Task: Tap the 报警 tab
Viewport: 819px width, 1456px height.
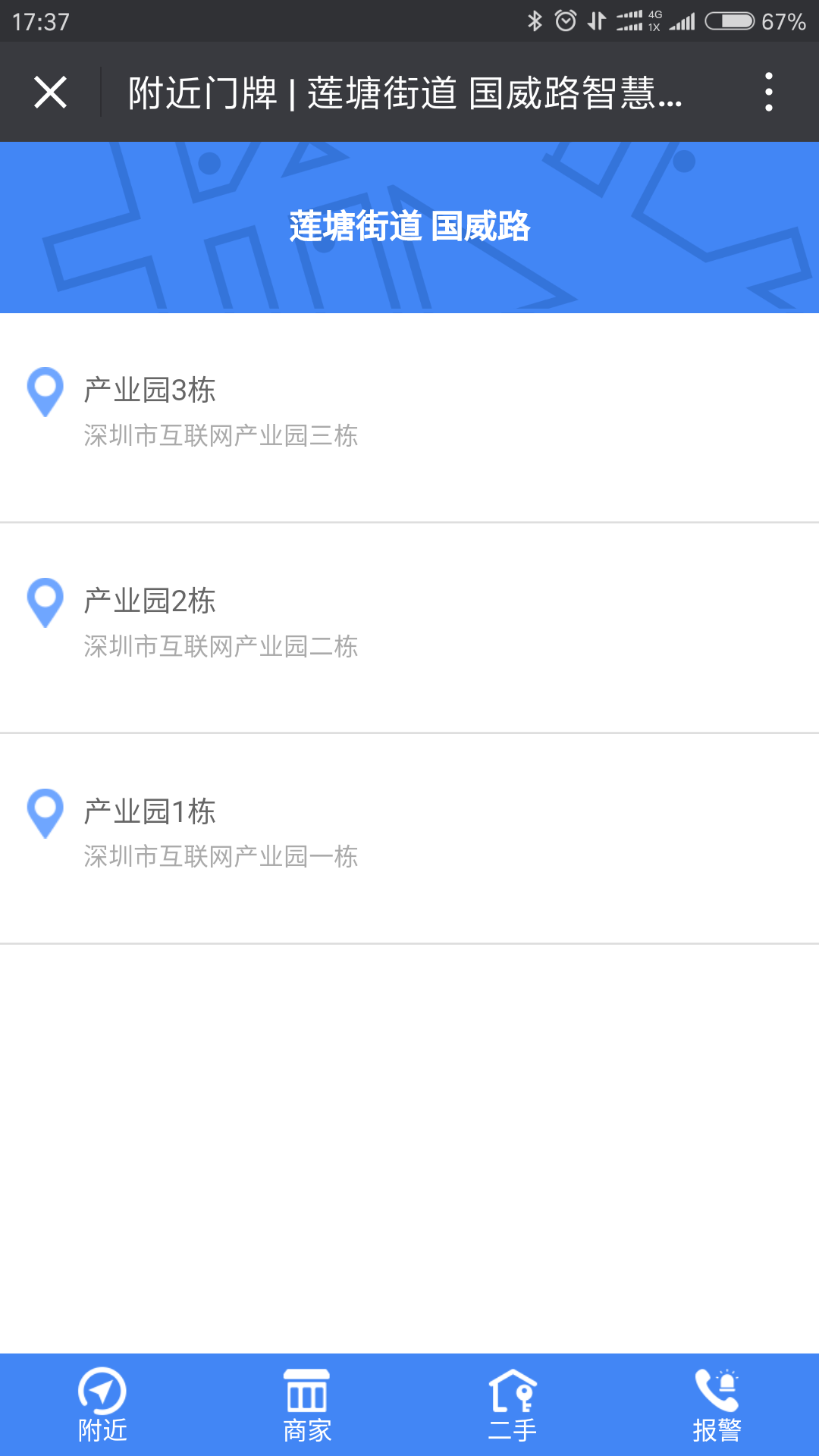Action: pyautogui.click(x=717, y=1404)
